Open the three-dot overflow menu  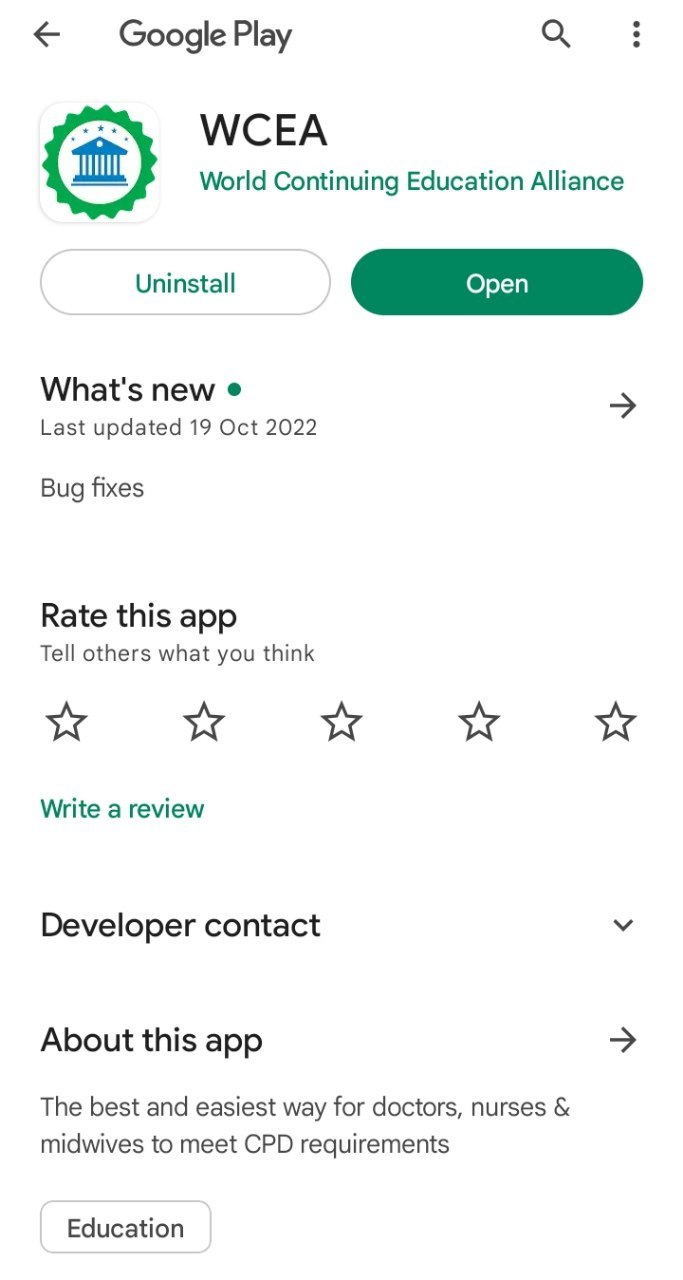point(636,35)
